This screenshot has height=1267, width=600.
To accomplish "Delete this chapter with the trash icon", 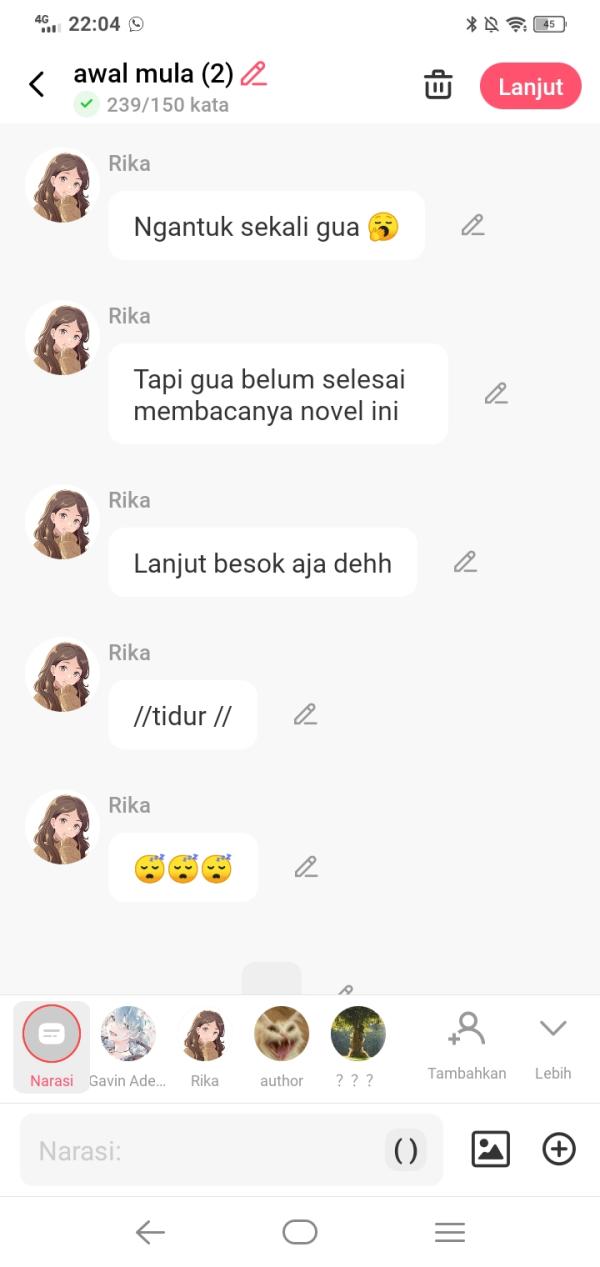I will pyautogui.click(x=438, y=85).
